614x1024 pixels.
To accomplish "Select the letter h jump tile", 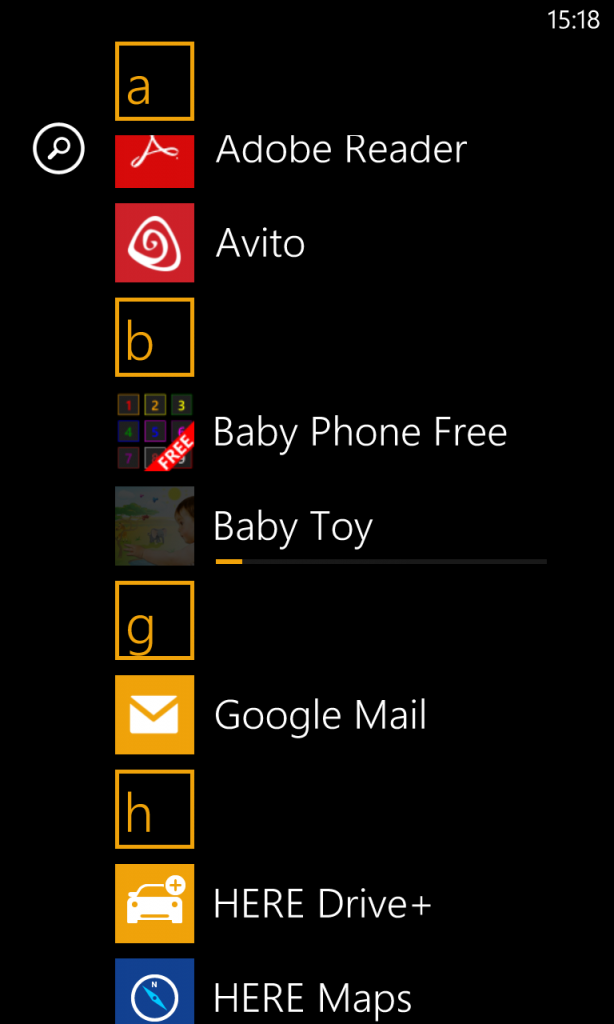I will coord(154,809).
